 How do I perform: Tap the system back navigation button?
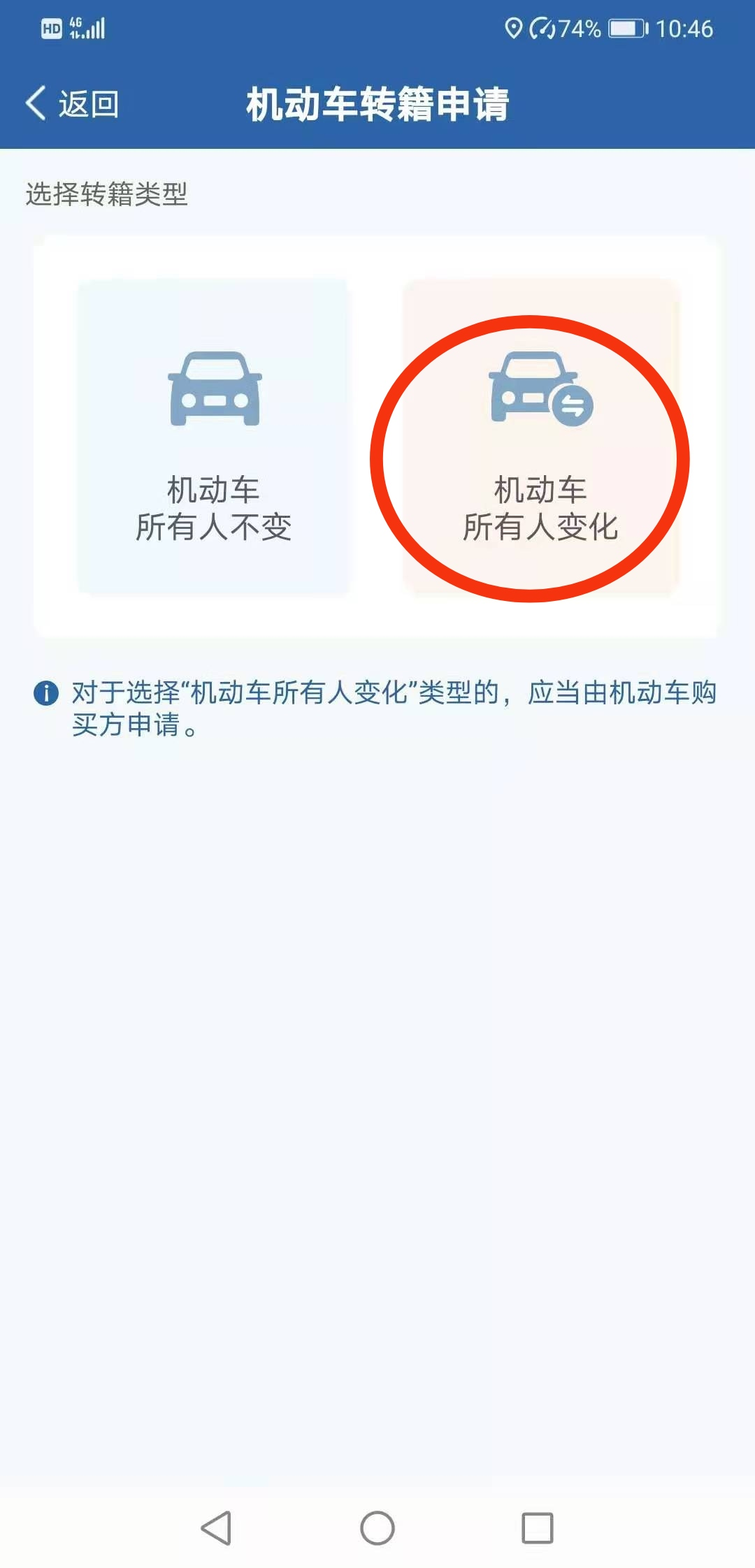(216, 1528)
